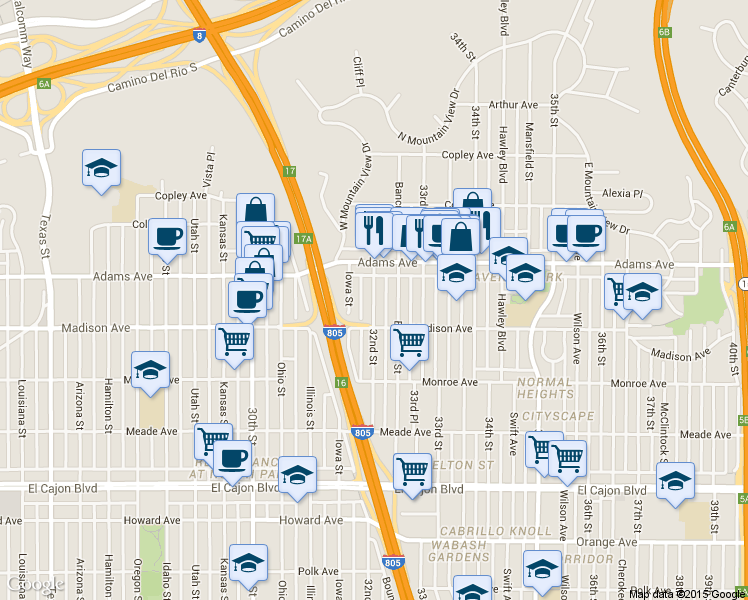Select the school marker on Adams Ave near 36th St
Screen dimensions: 748x600
click(x=642, y=293)
